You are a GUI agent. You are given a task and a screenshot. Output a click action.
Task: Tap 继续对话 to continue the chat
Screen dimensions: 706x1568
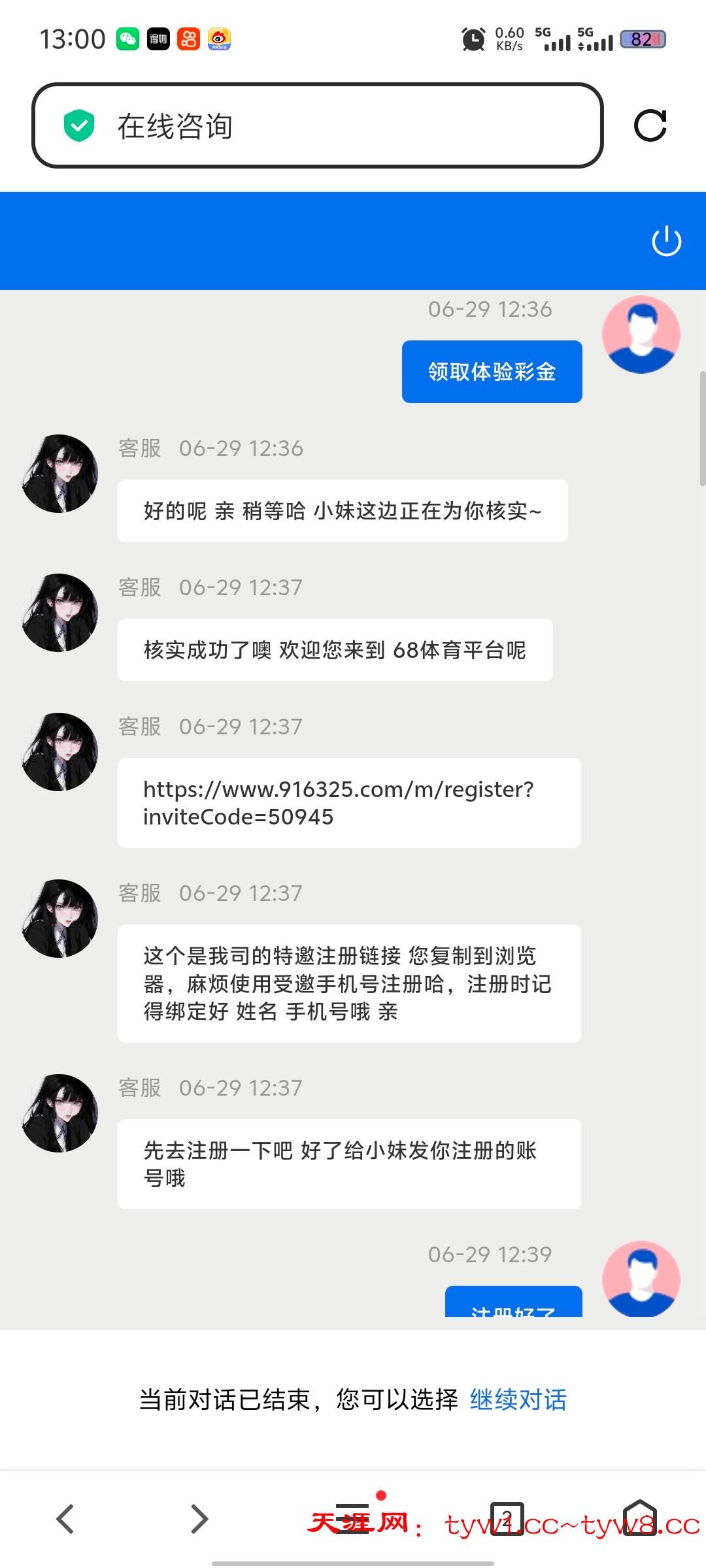click(518, 1399)
